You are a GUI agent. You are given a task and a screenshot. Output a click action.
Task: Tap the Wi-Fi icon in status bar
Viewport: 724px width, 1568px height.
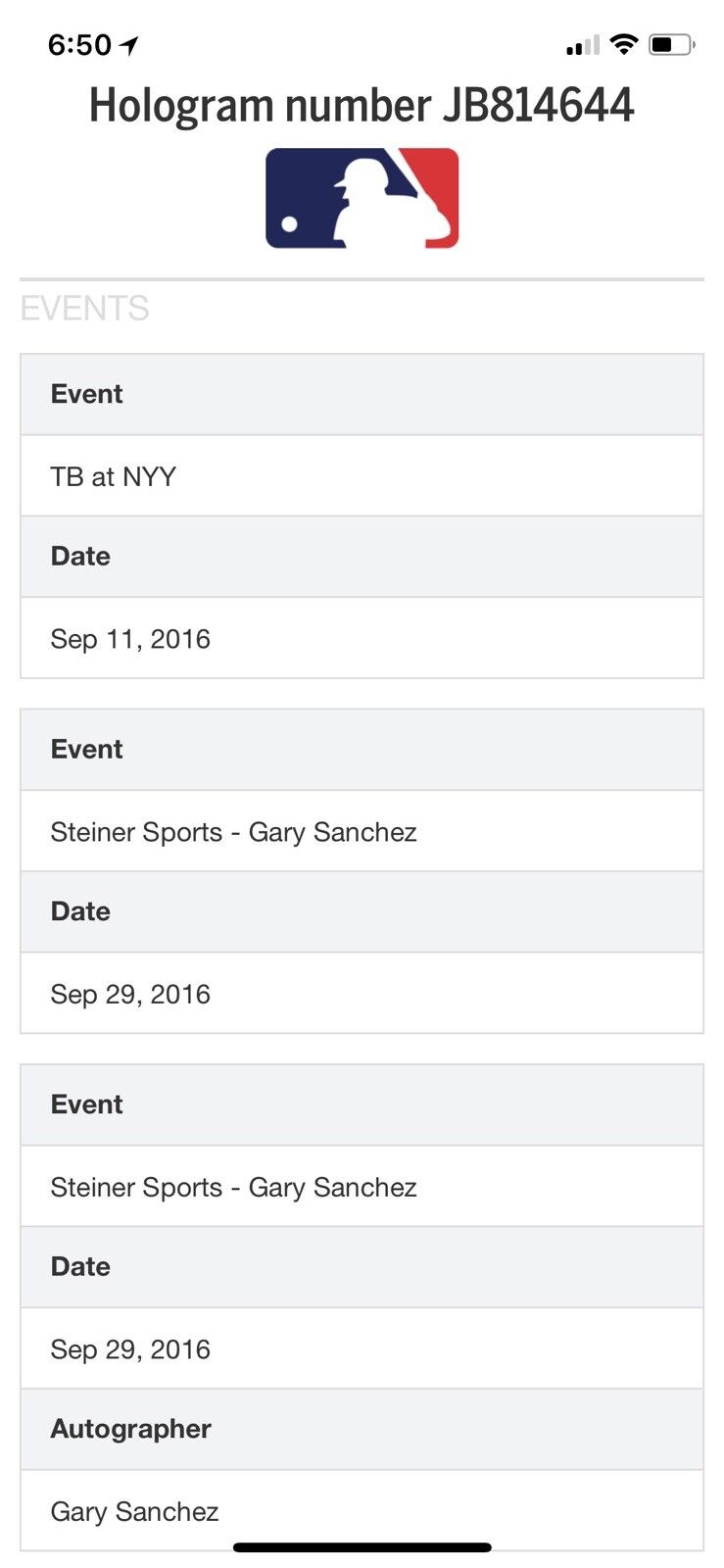(x=624, y=43)
